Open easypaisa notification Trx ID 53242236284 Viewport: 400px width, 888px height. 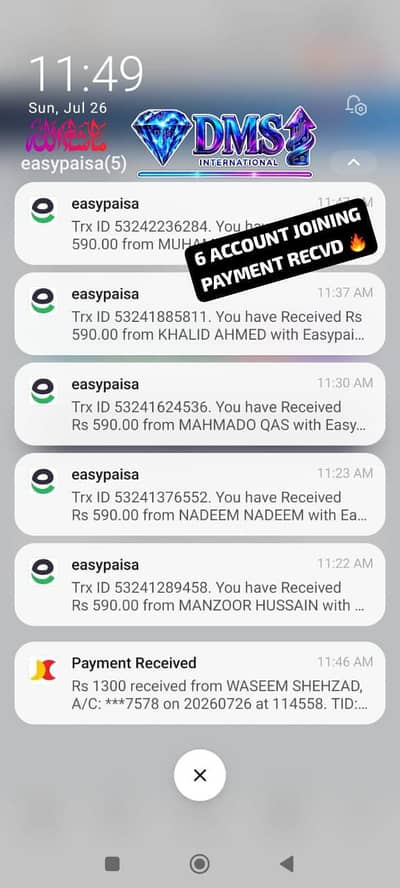pos(200,223)
